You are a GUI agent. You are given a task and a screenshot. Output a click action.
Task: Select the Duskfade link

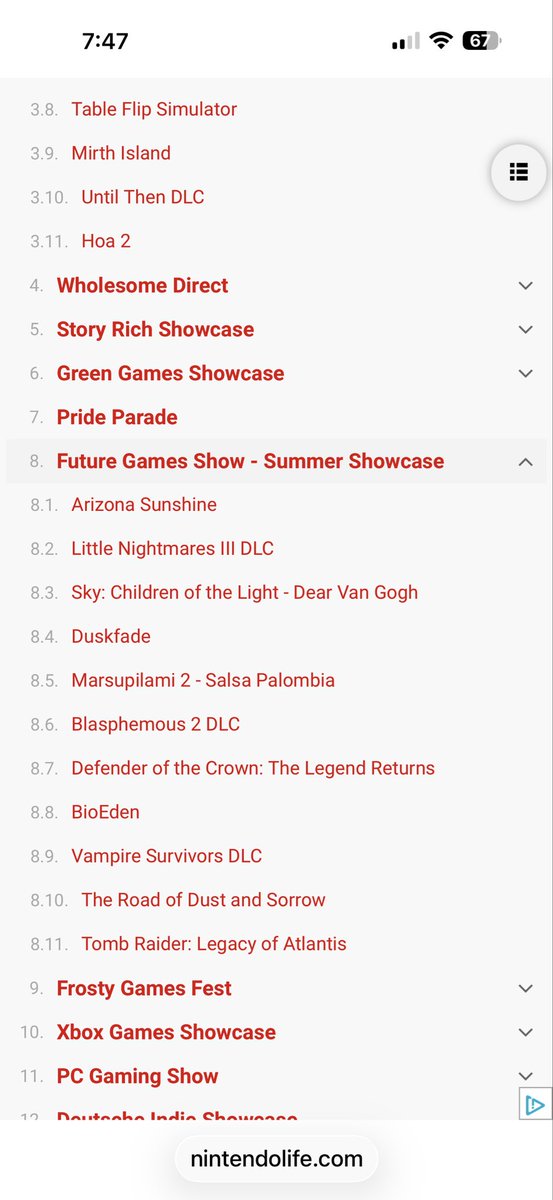[x=111, y=637]
